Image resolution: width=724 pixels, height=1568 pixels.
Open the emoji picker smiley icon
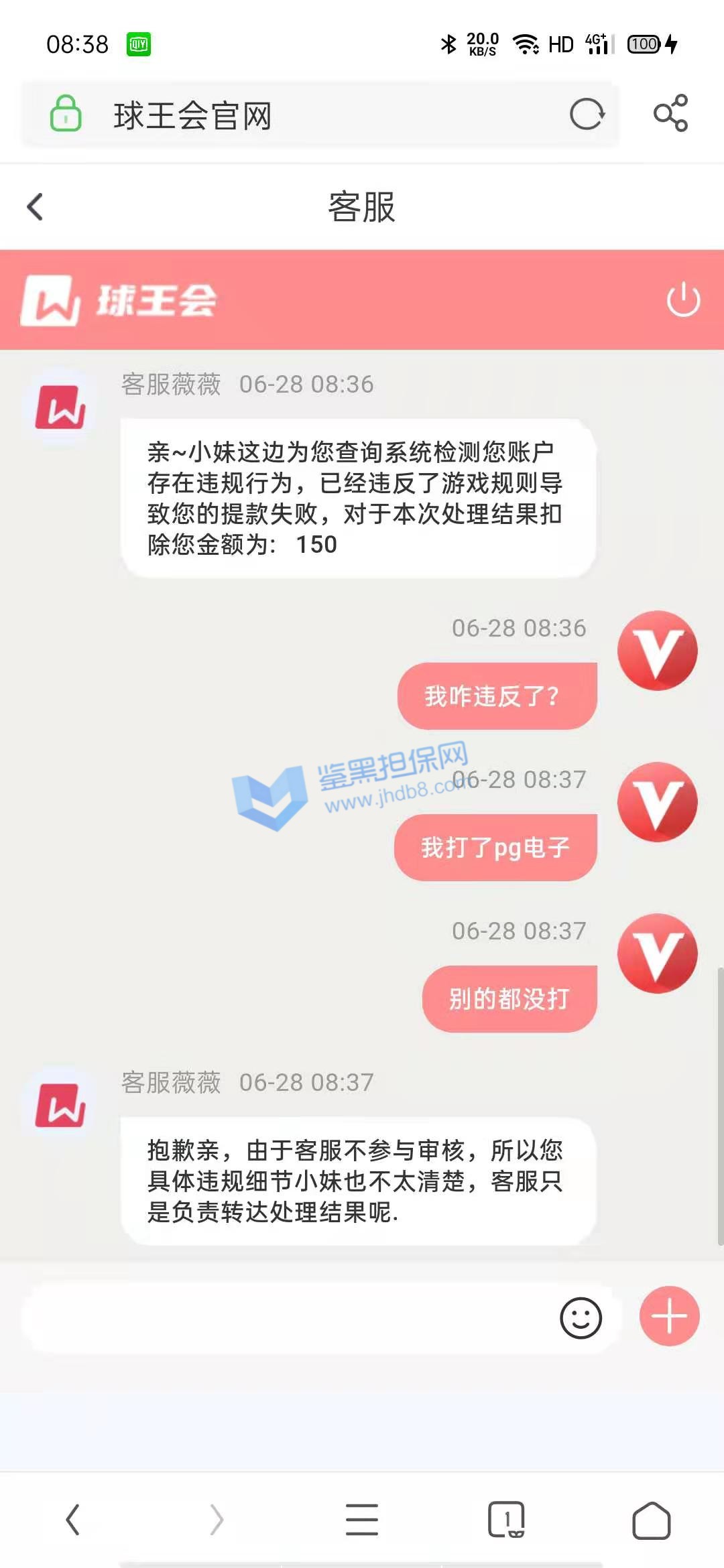point(581,1318)
